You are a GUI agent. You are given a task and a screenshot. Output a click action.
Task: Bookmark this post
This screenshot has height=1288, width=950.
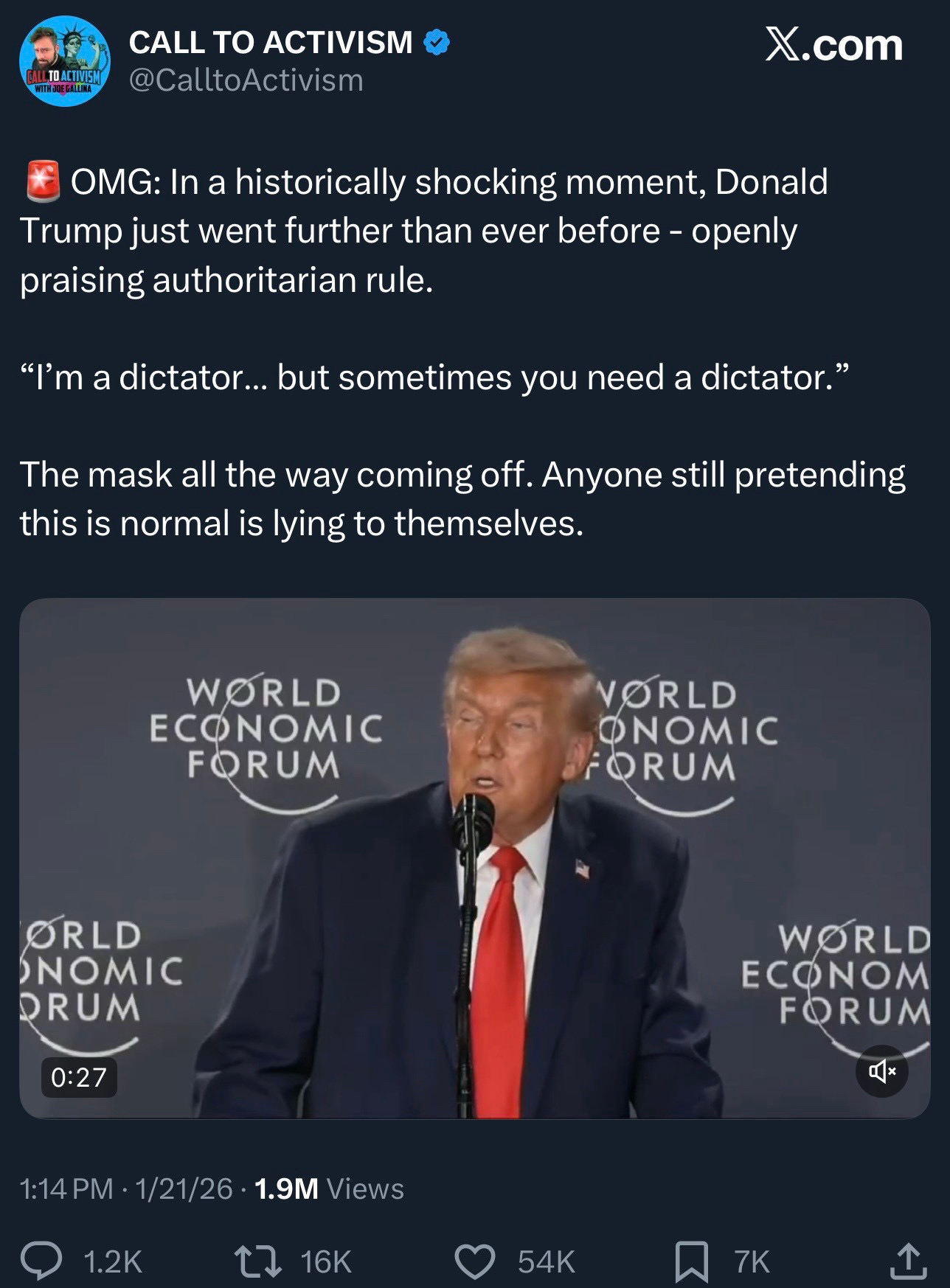tap(693, 1261)
